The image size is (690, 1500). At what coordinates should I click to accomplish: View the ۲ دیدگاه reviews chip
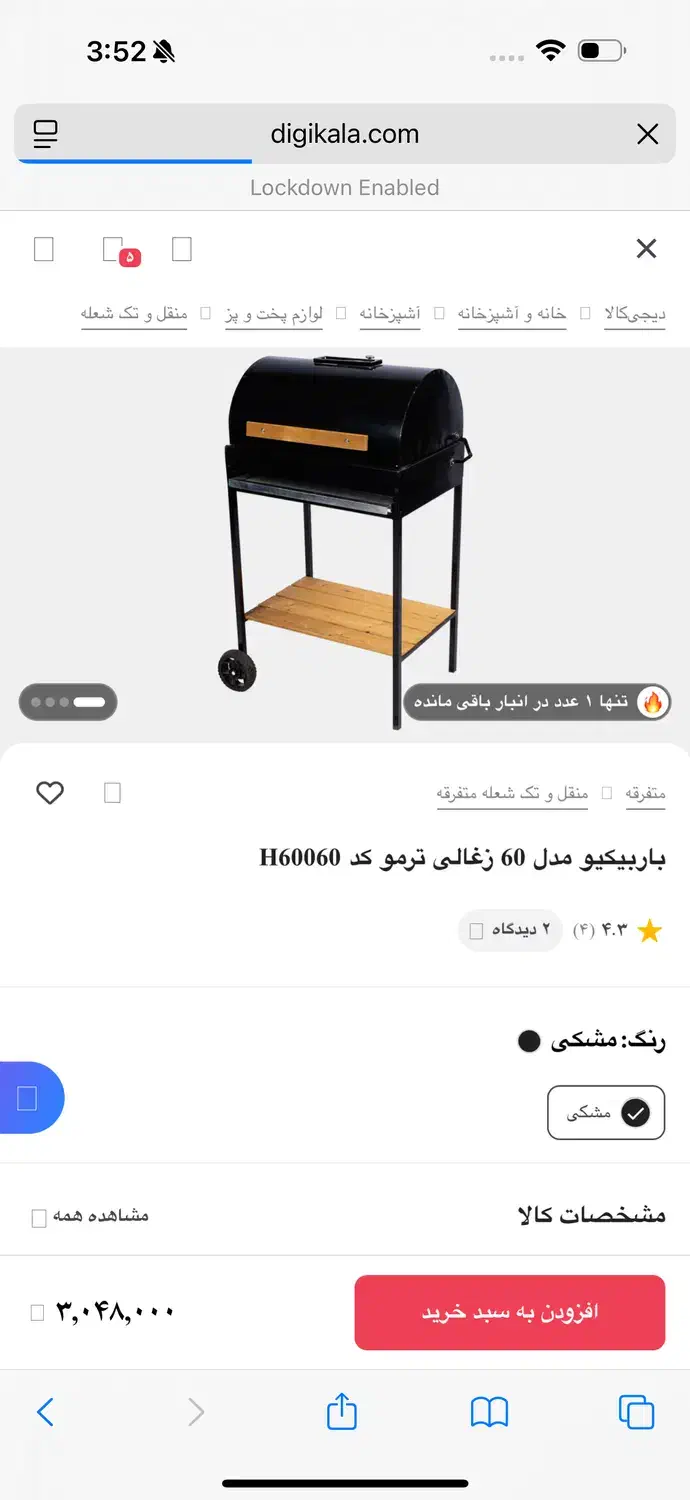pyautogui.click(x=510, y=930)
